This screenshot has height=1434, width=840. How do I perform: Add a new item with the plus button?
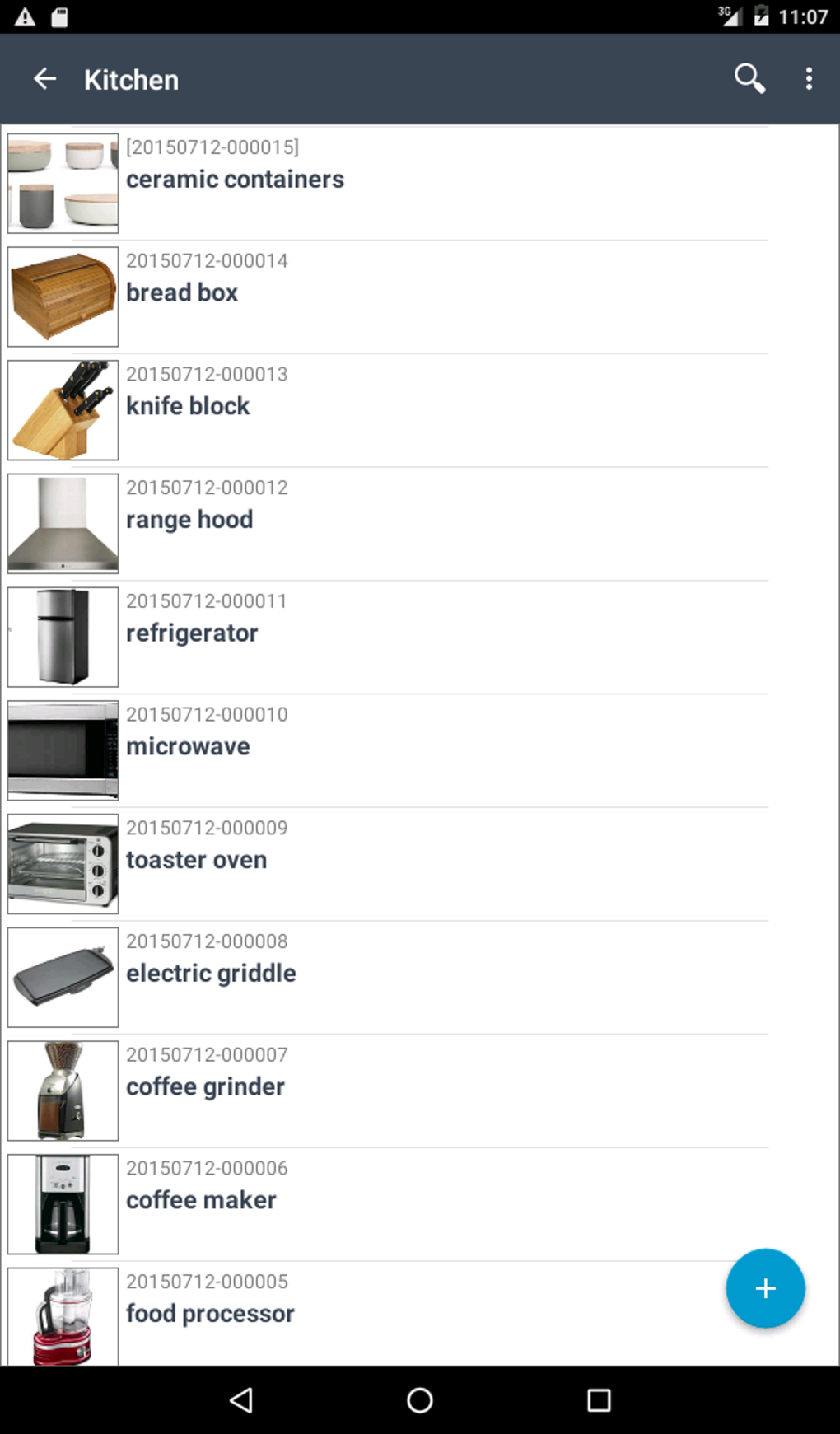click(764, 1288)
